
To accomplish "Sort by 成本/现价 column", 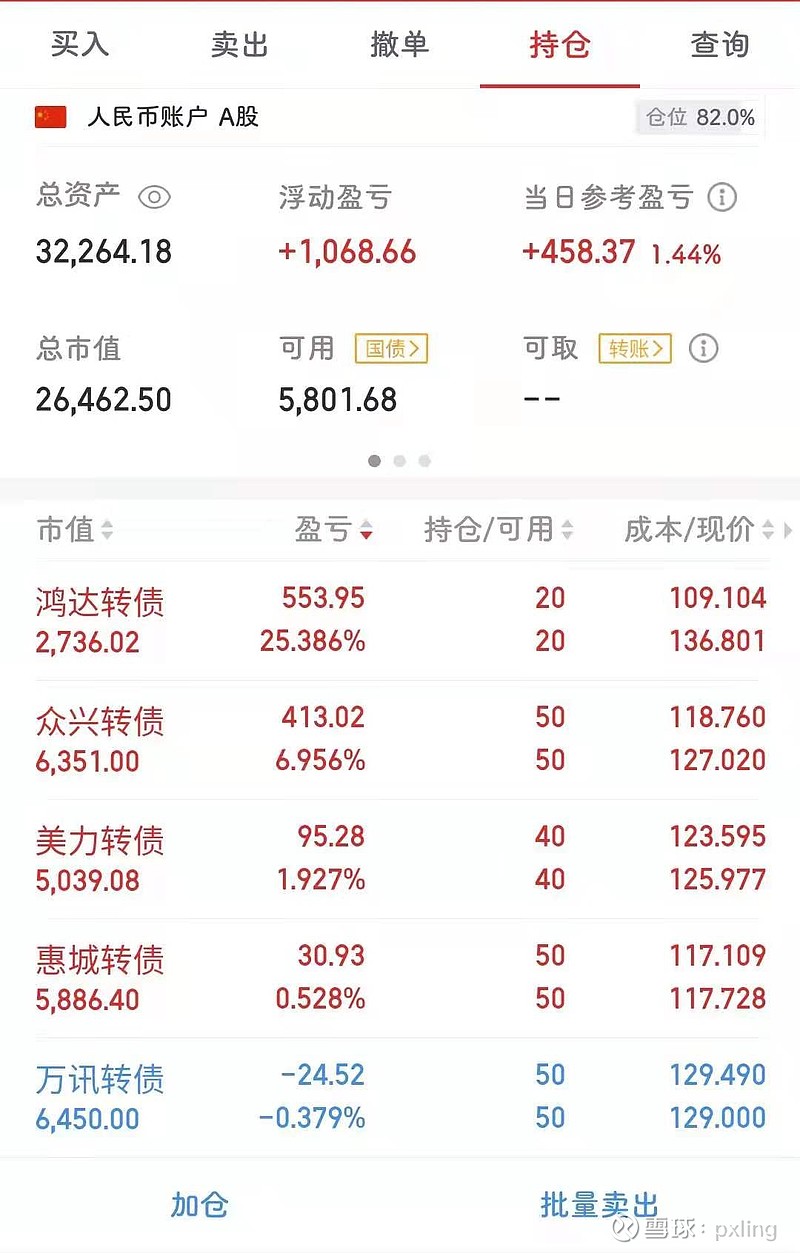I will (699, 530).
